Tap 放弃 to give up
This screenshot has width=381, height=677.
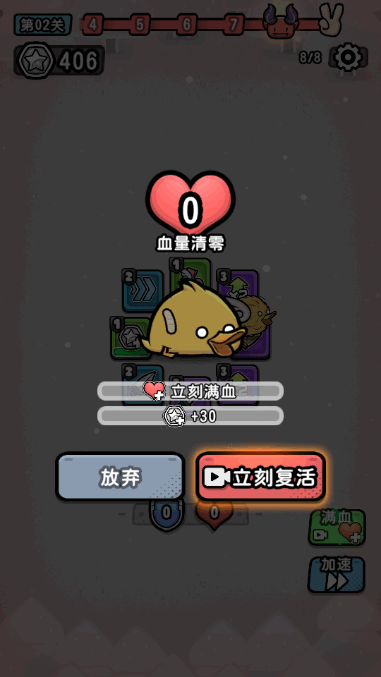click(120, 476)
